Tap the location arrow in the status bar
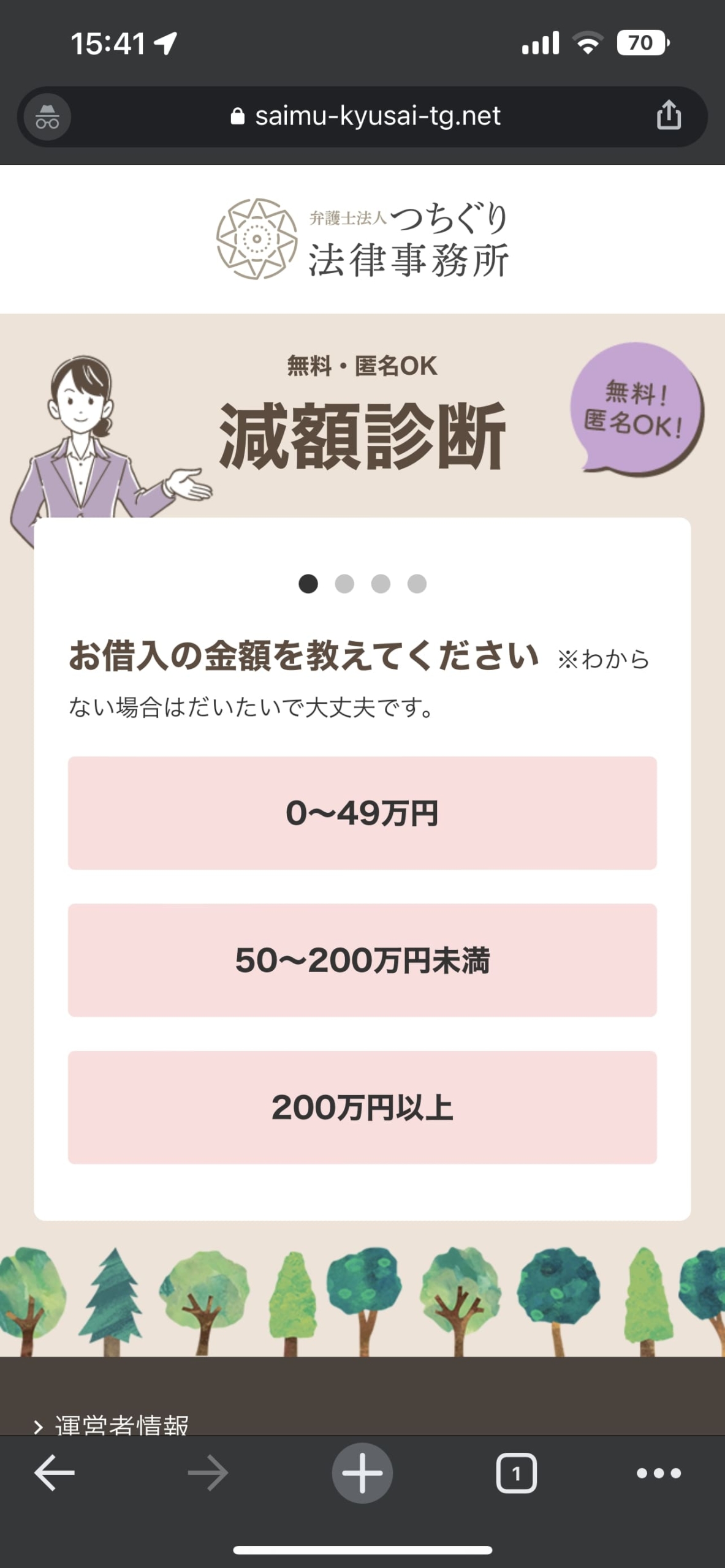 [163, 42]
